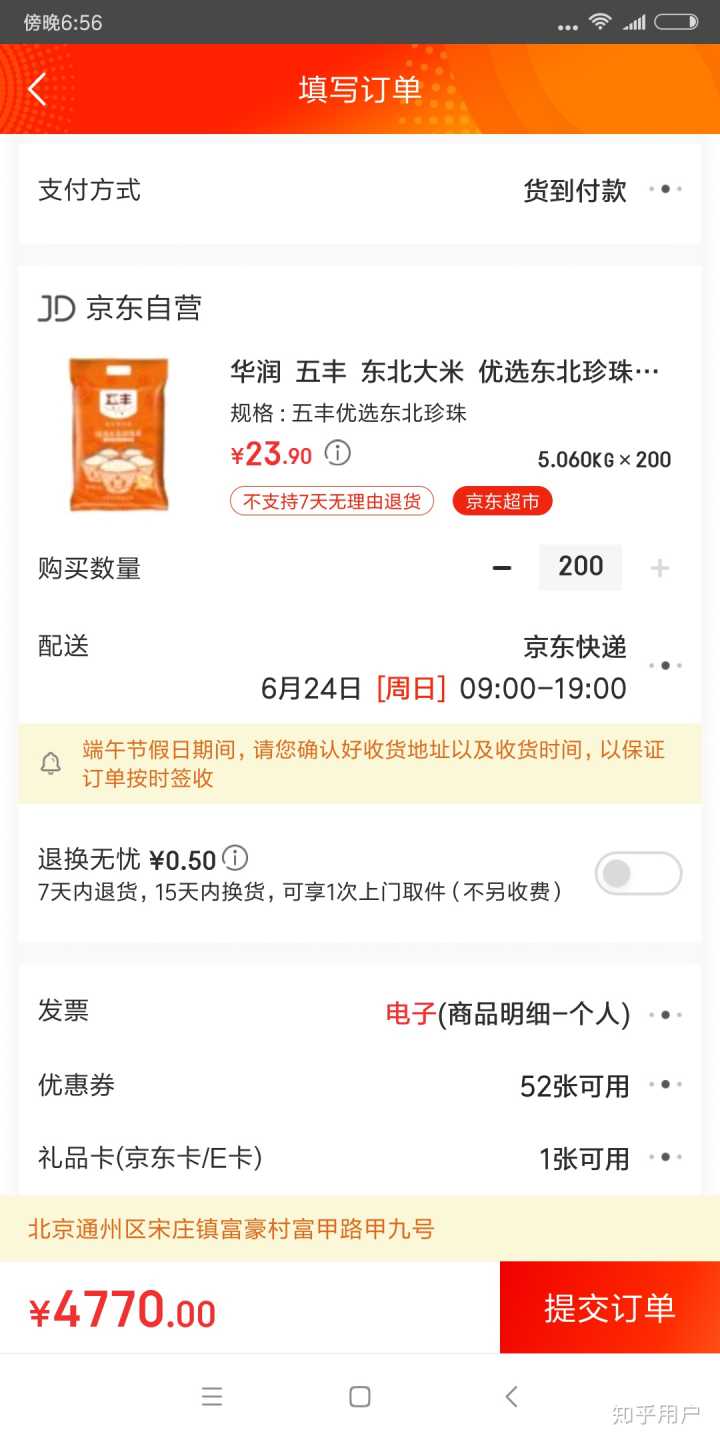Tap the system home button
Screen dimensions: 720x1440
360,1397
